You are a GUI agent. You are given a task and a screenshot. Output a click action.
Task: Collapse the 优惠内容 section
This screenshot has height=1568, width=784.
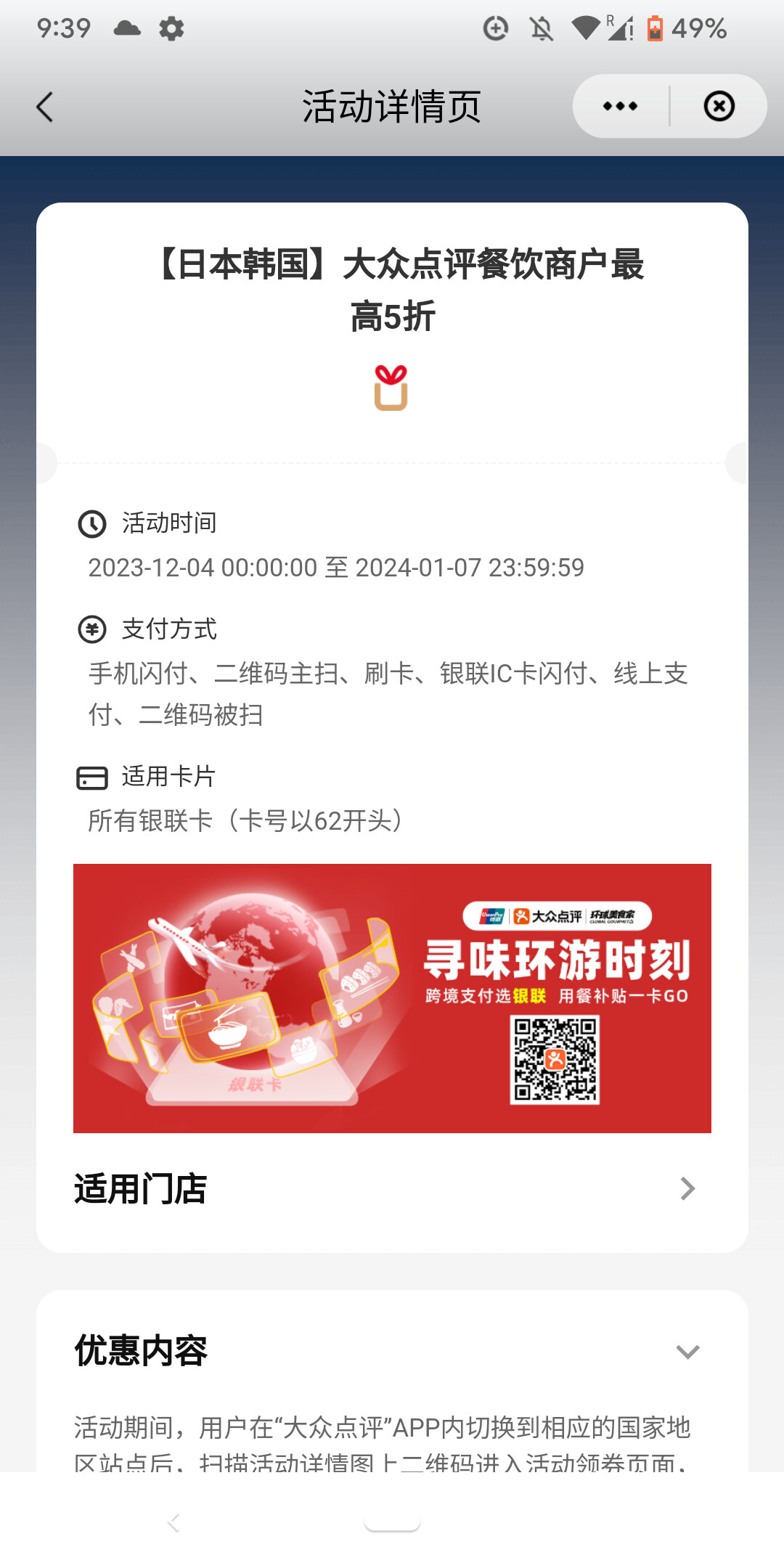[687, 1351]
